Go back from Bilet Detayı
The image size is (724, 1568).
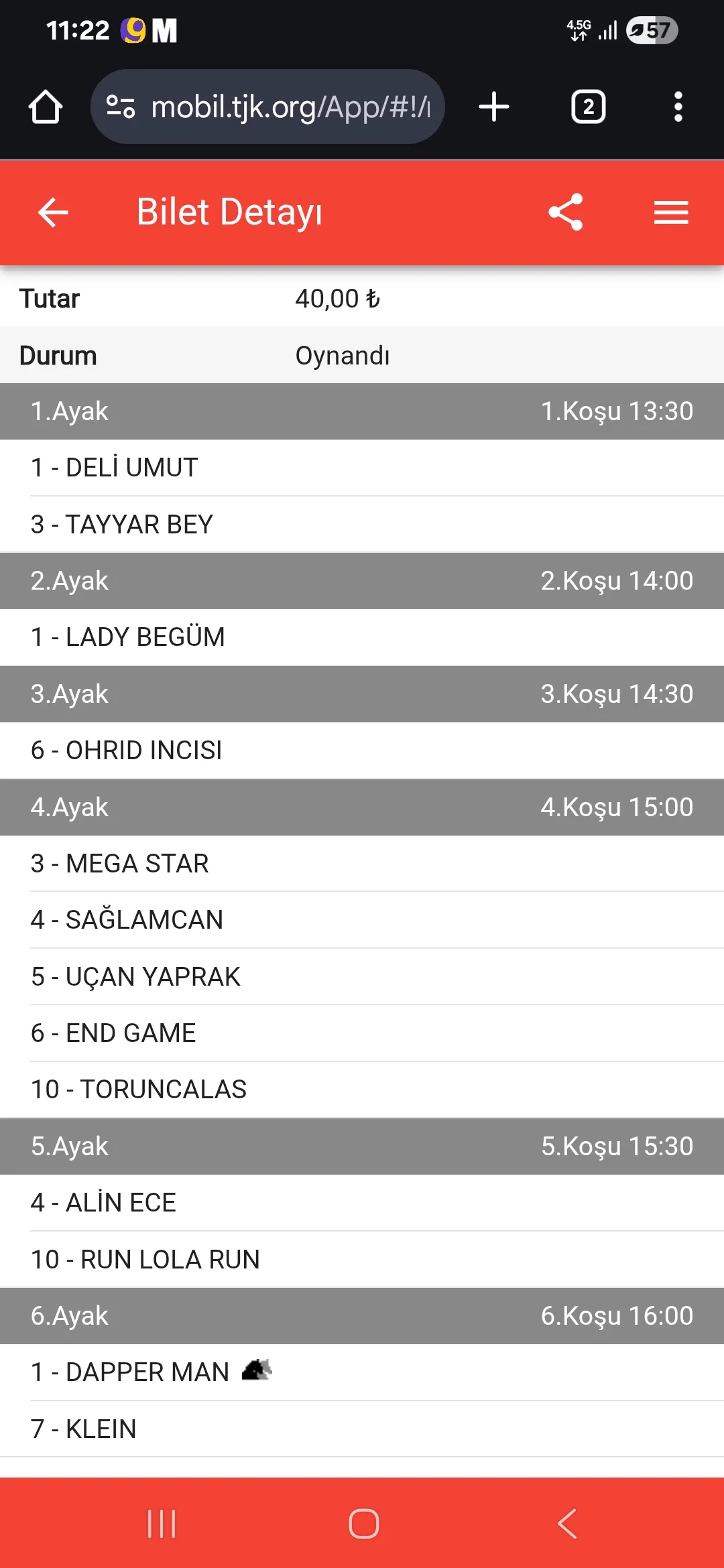coord(53,212)
